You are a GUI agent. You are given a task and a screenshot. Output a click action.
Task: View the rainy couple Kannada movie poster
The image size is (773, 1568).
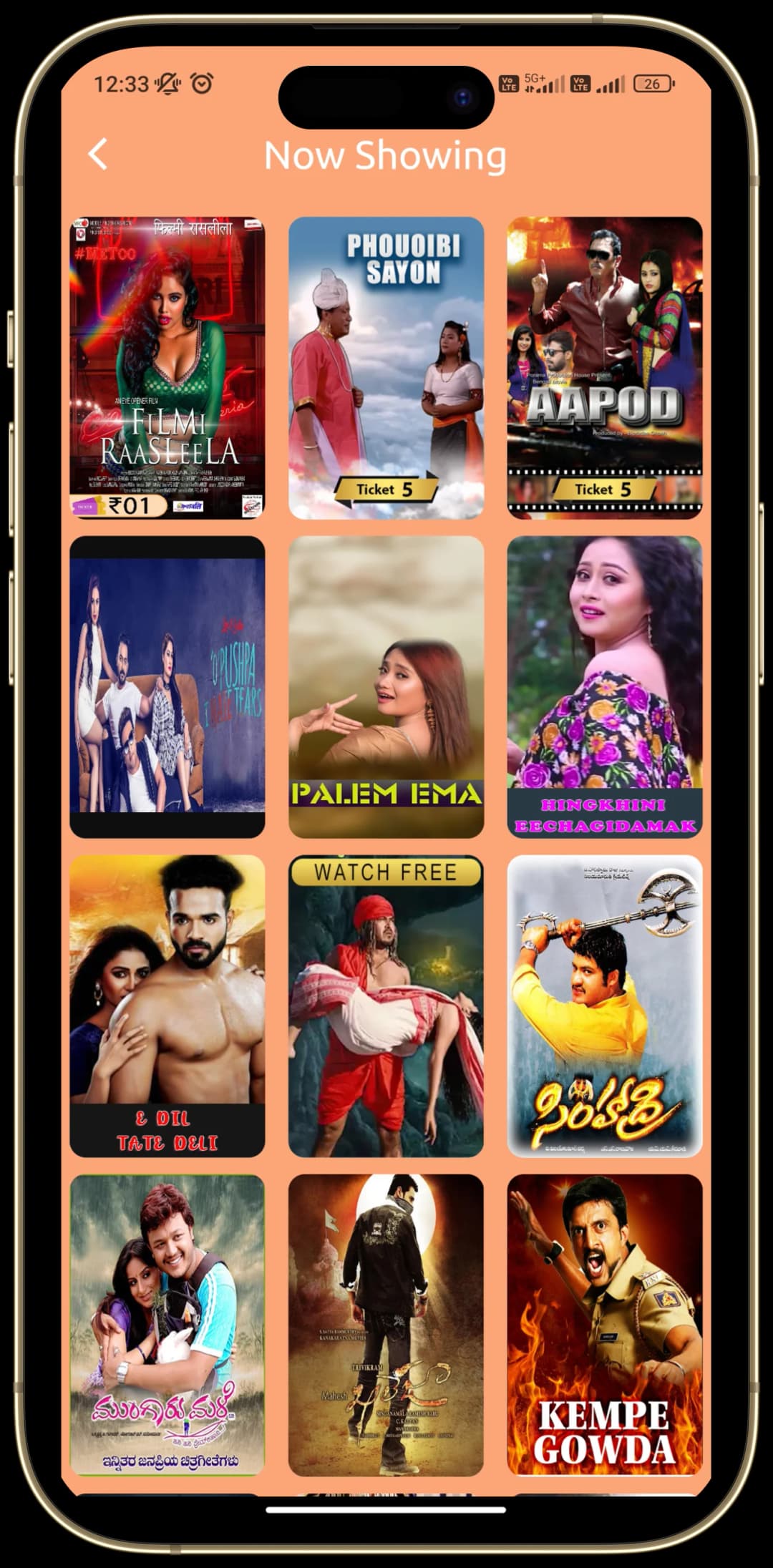[x=167, y=1325]
